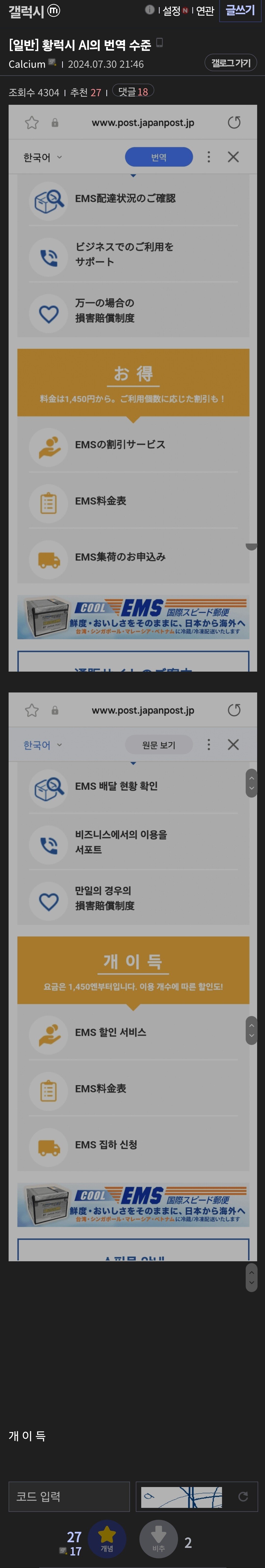265x1568 pixels.
Task: Write a new post with 글쓰기
Action: tap(240, 10)
